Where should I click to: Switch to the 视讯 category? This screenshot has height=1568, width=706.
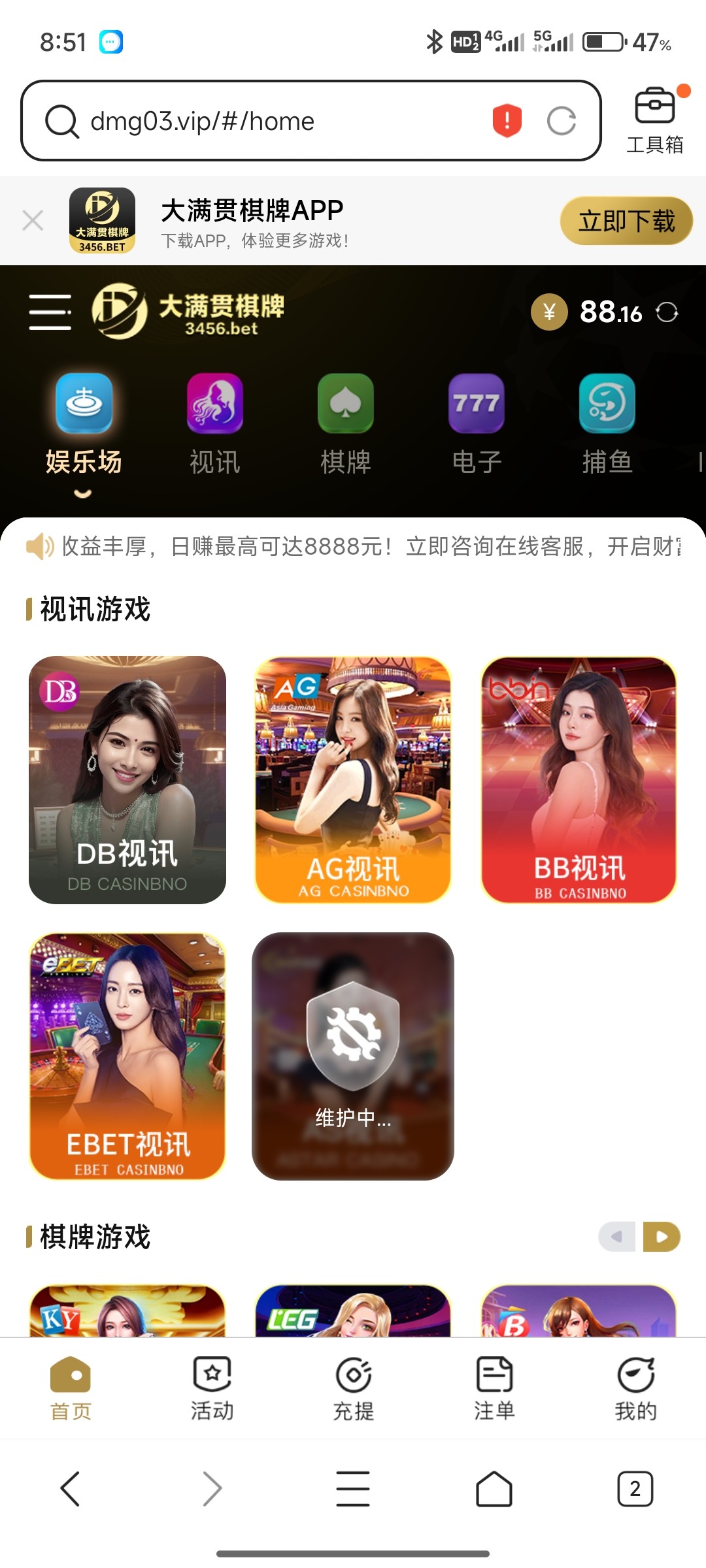[x=214, y=423]
